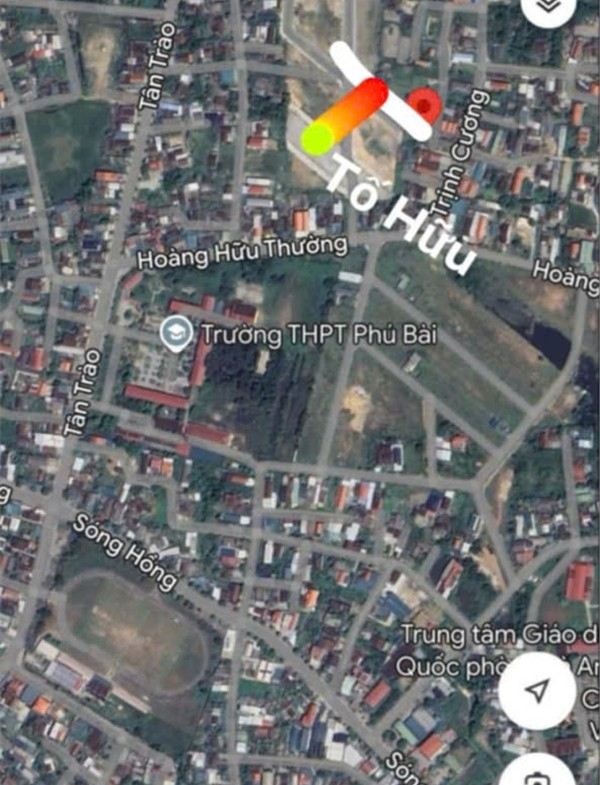Select the red dropped pin on the map
The width and height of the screenshot is (600, 785).
(x=424, y=102)
